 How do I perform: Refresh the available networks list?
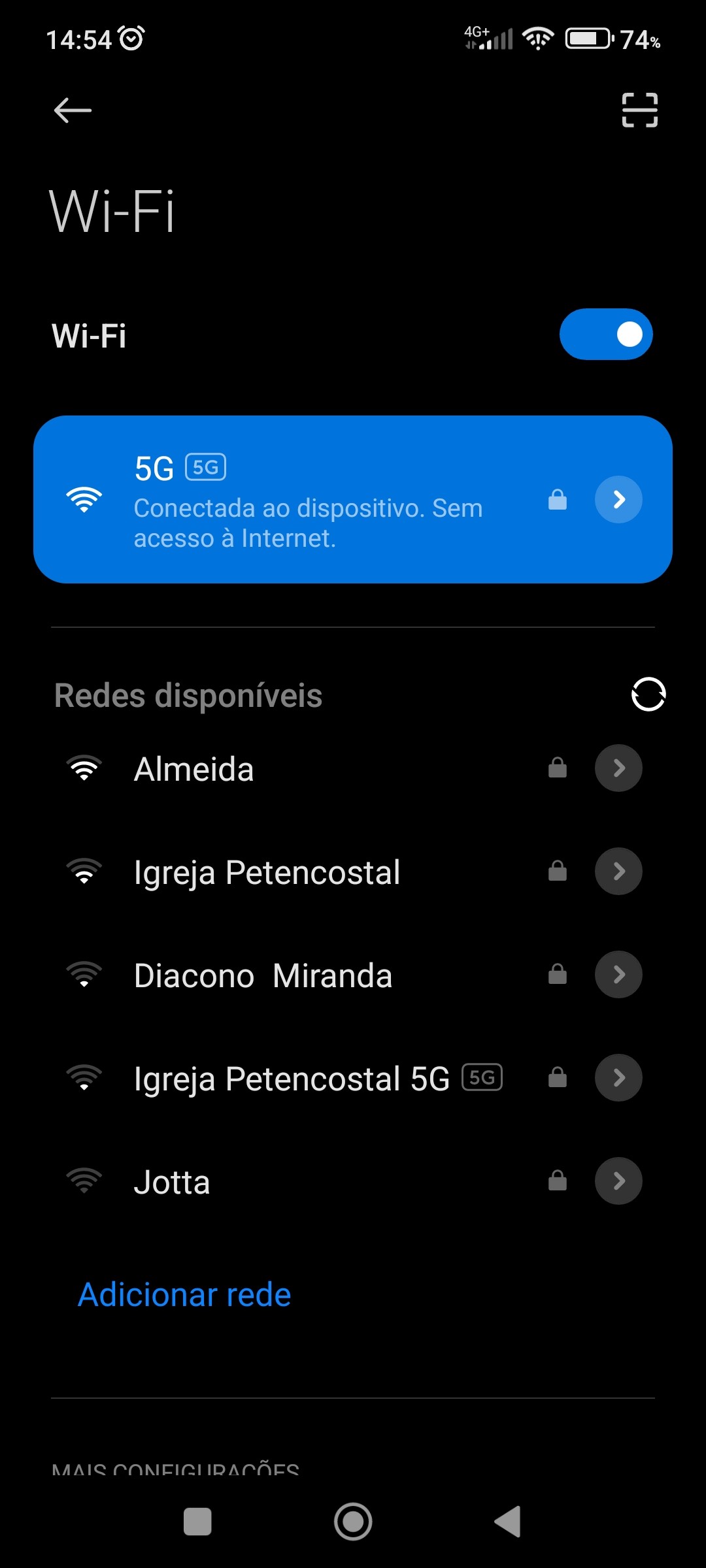[x=648, y=694]
